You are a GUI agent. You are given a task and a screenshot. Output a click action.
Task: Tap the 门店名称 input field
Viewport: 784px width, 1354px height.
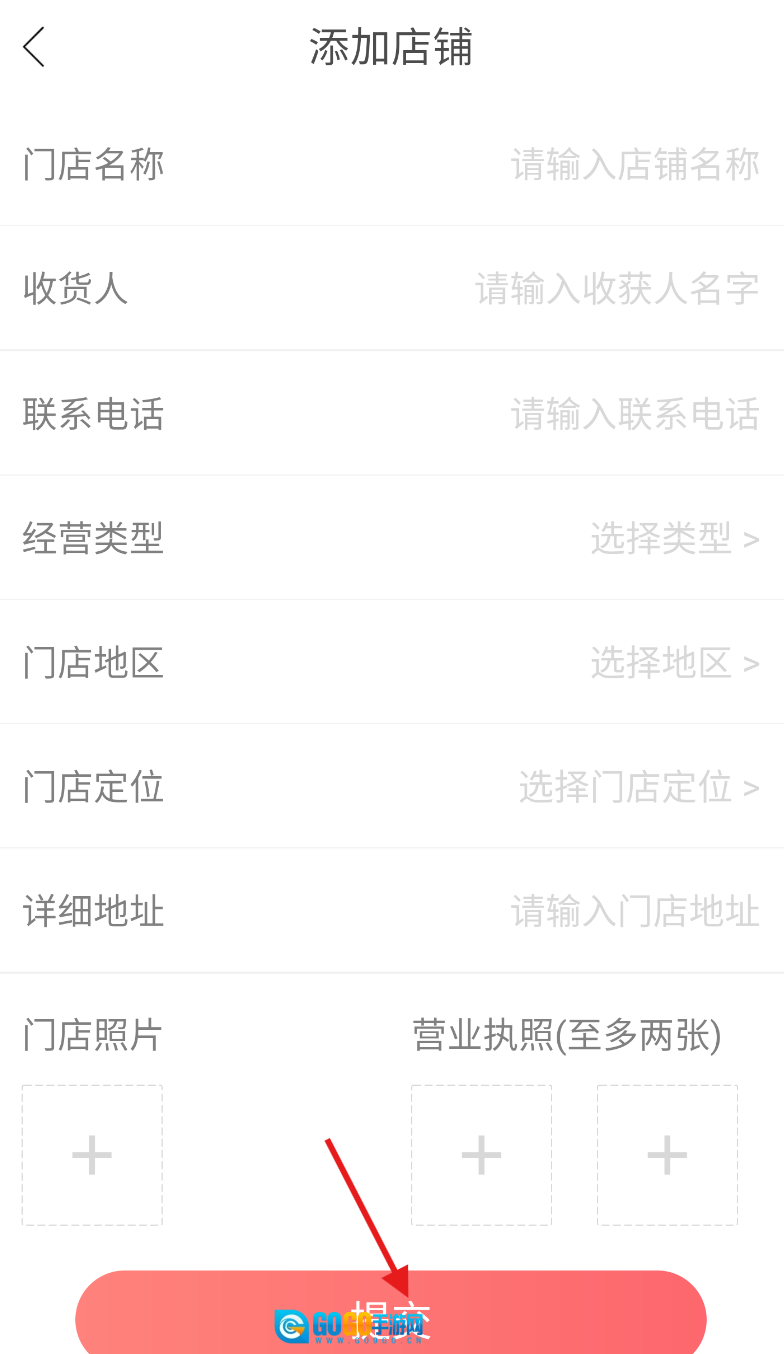tap(634, 165)
